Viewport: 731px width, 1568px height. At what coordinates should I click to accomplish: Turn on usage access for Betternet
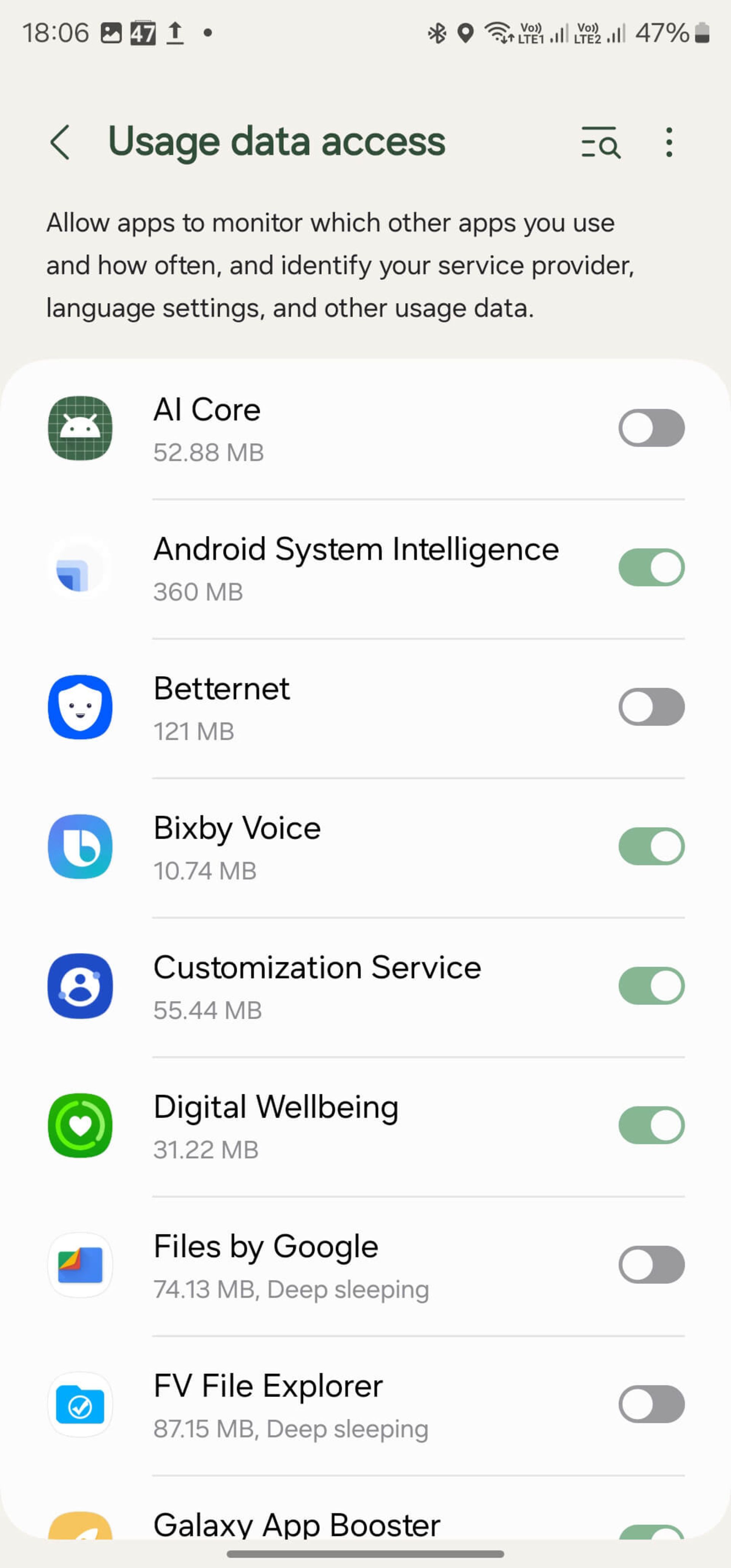[x=651, y=707]
